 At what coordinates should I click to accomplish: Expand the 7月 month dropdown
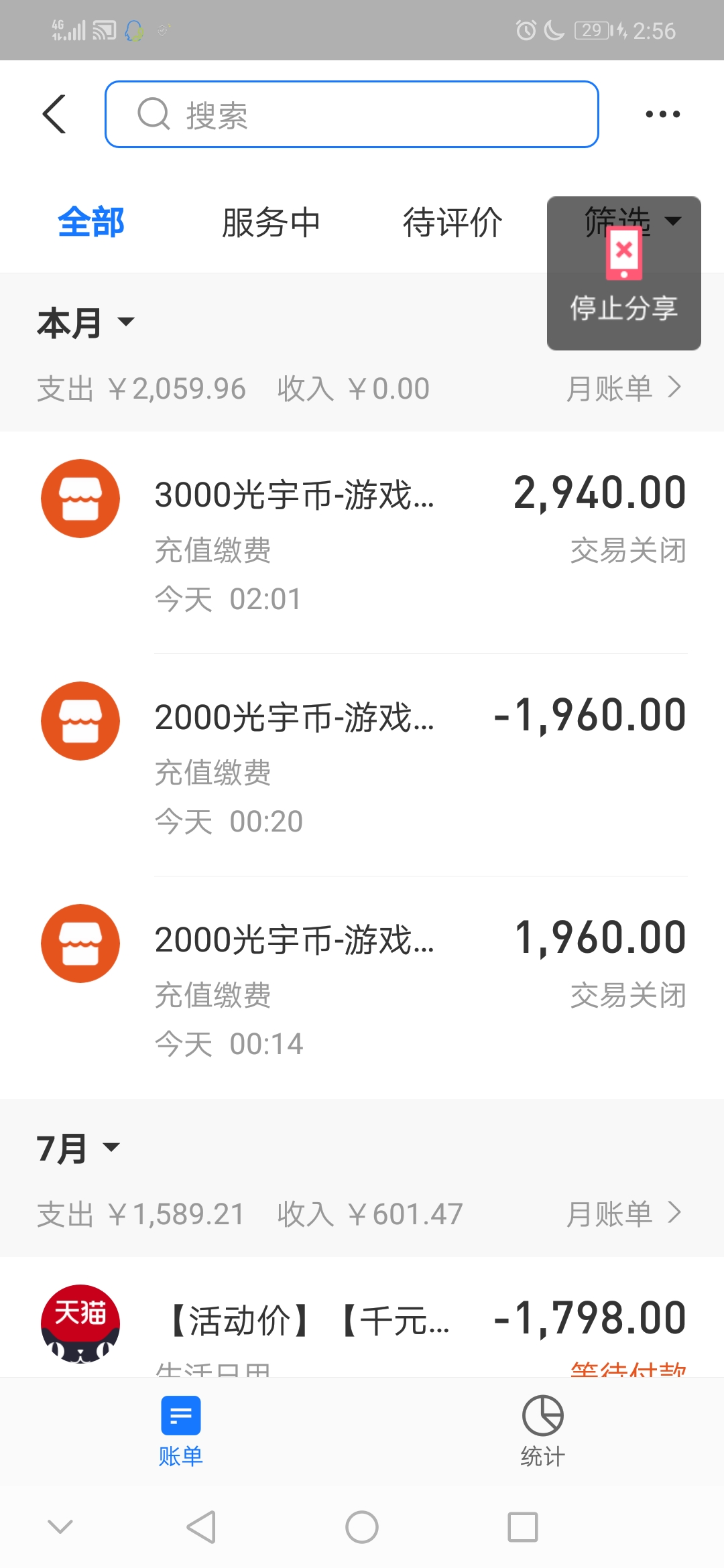[x=78, y=1149]
